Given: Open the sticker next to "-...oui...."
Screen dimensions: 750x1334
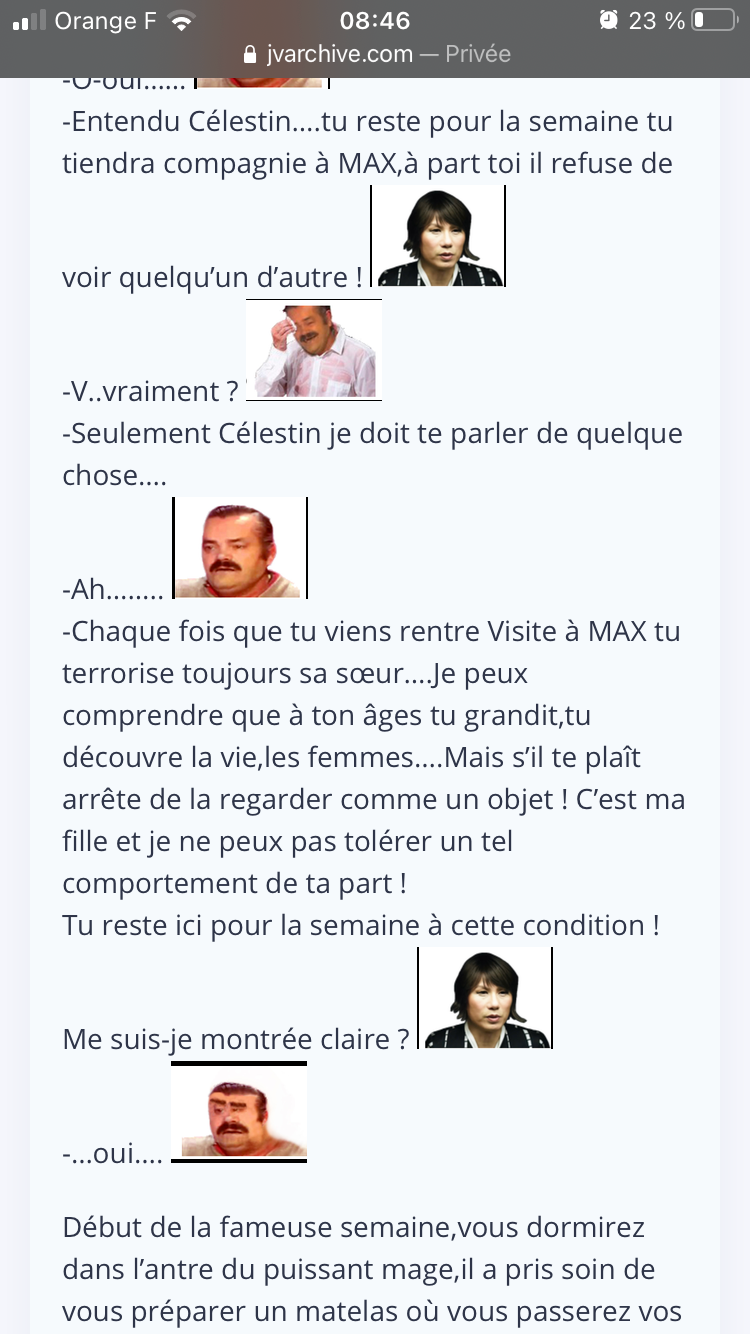Looking at the screenshot, I should click(x=239, y=1112).
